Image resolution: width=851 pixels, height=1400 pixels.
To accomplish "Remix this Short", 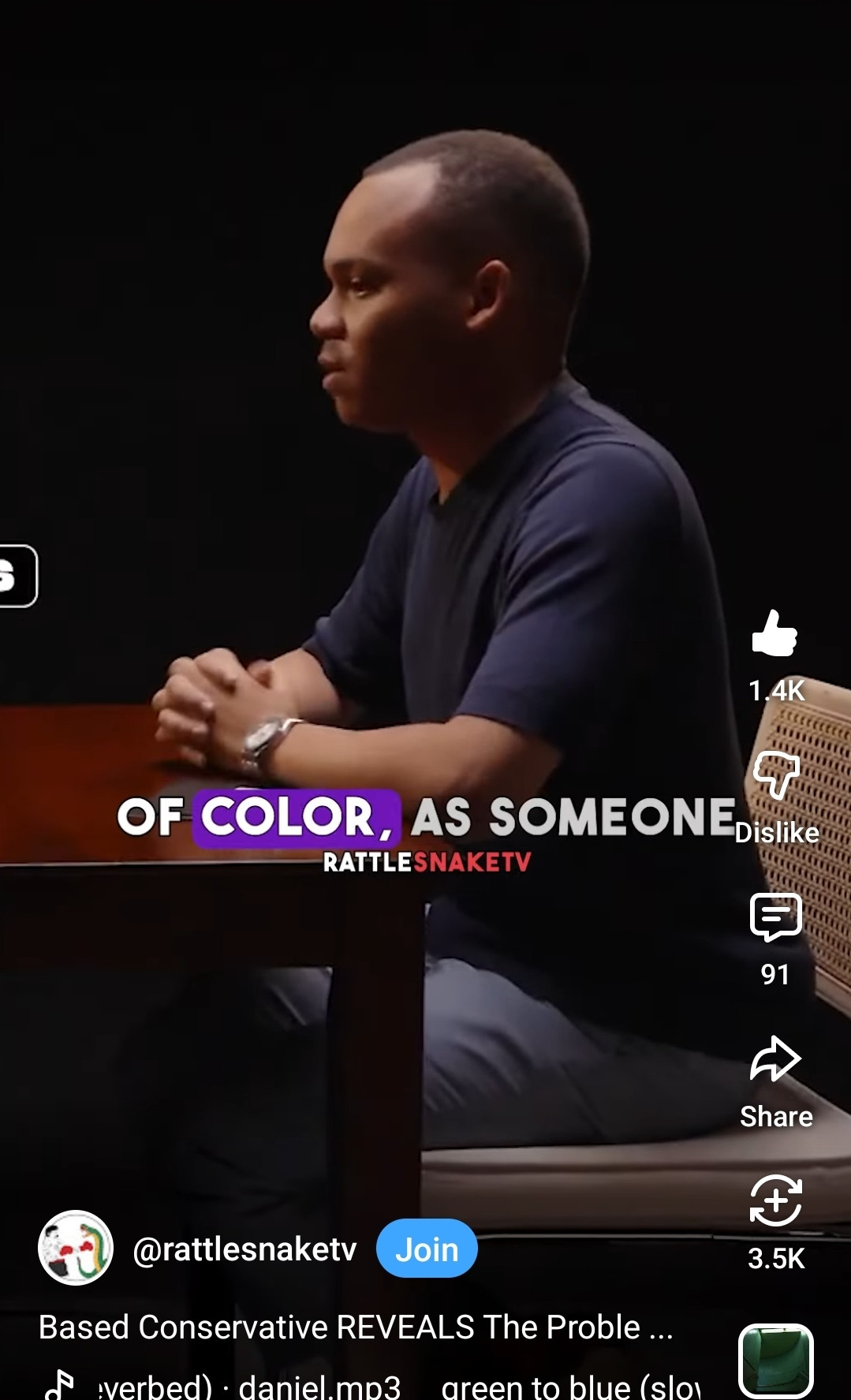I will (775, 1201).
